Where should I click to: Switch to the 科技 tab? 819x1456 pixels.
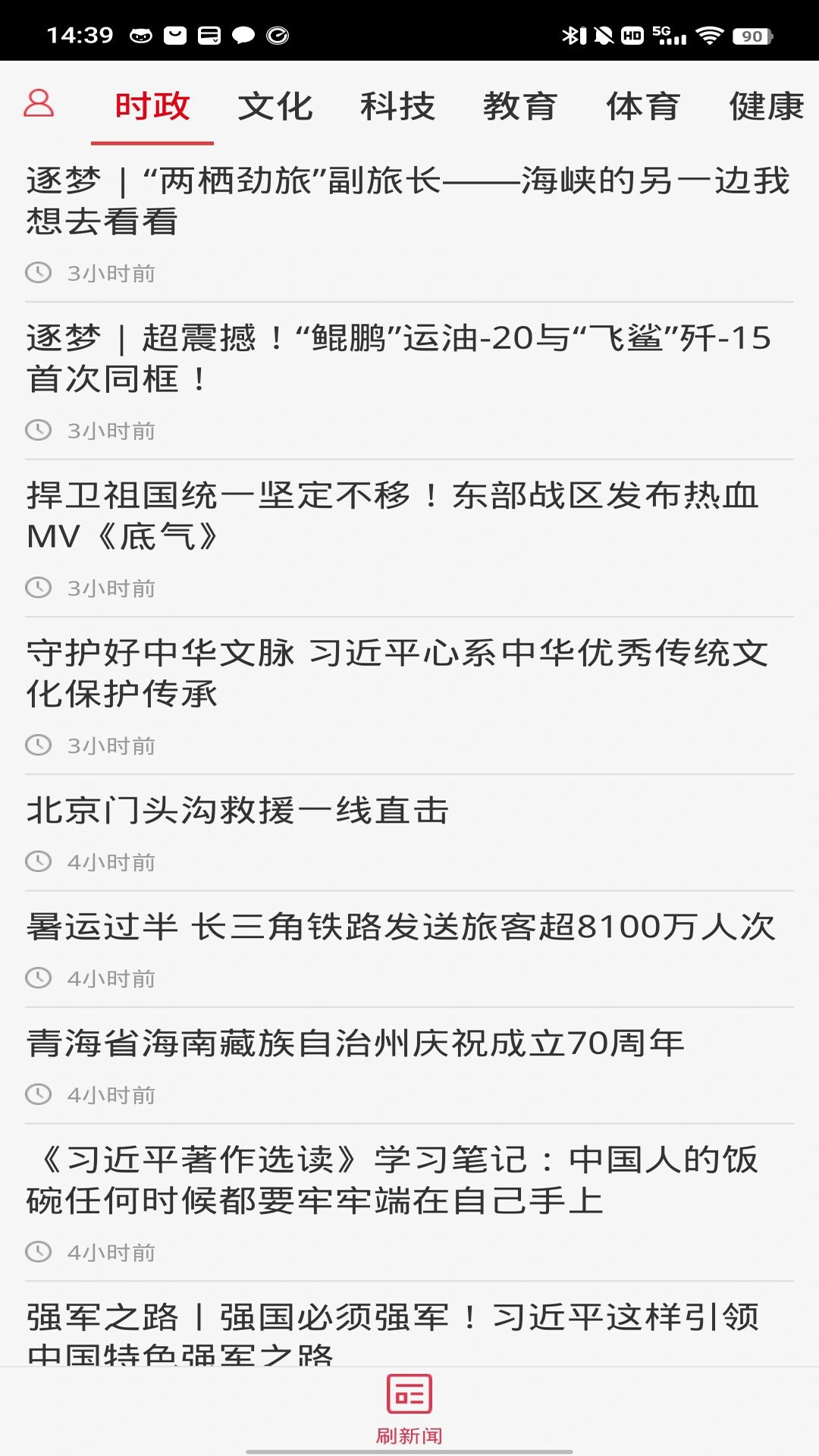(398, 106)
